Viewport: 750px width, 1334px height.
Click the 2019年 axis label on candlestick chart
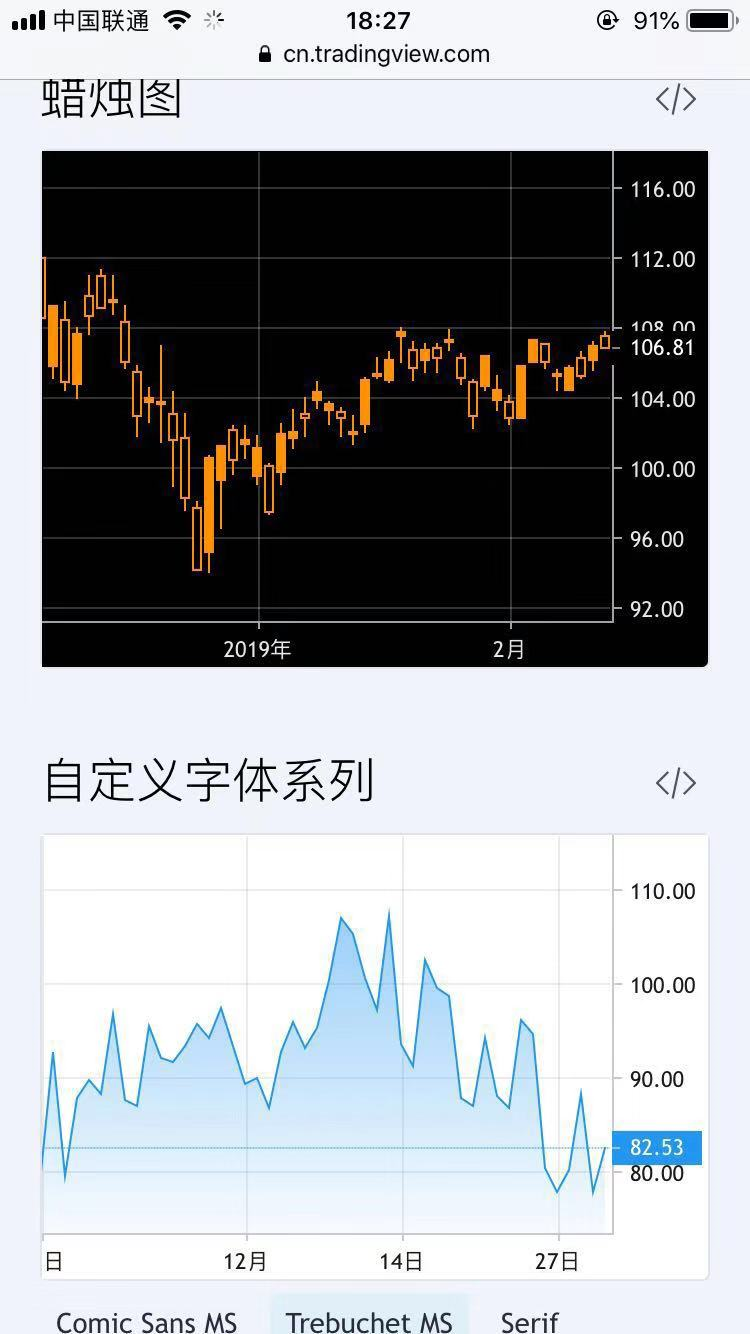(x=257, y=649)
